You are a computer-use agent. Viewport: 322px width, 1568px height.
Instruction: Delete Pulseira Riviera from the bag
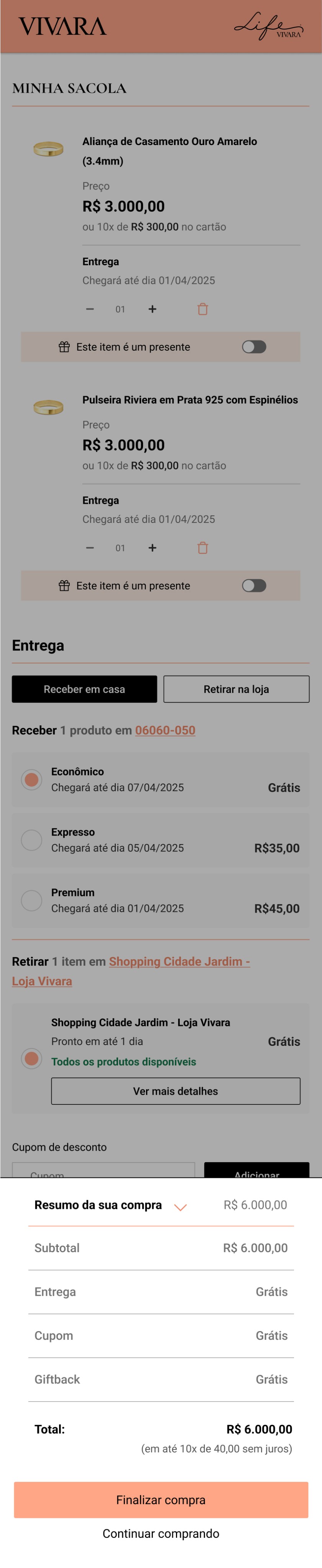(x=203, y=548)
